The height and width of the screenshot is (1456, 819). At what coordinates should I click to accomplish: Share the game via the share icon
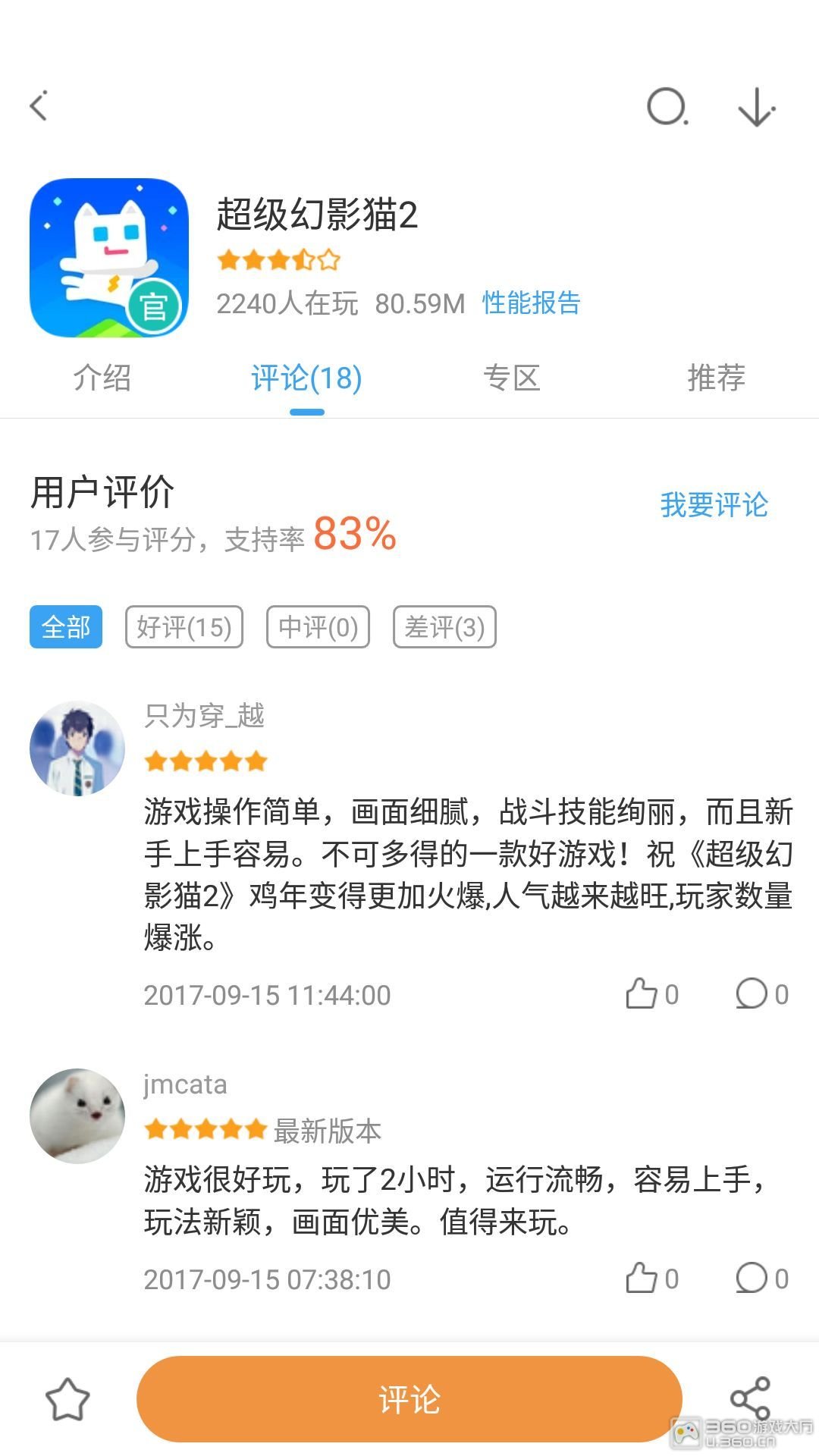(749, 1398)
